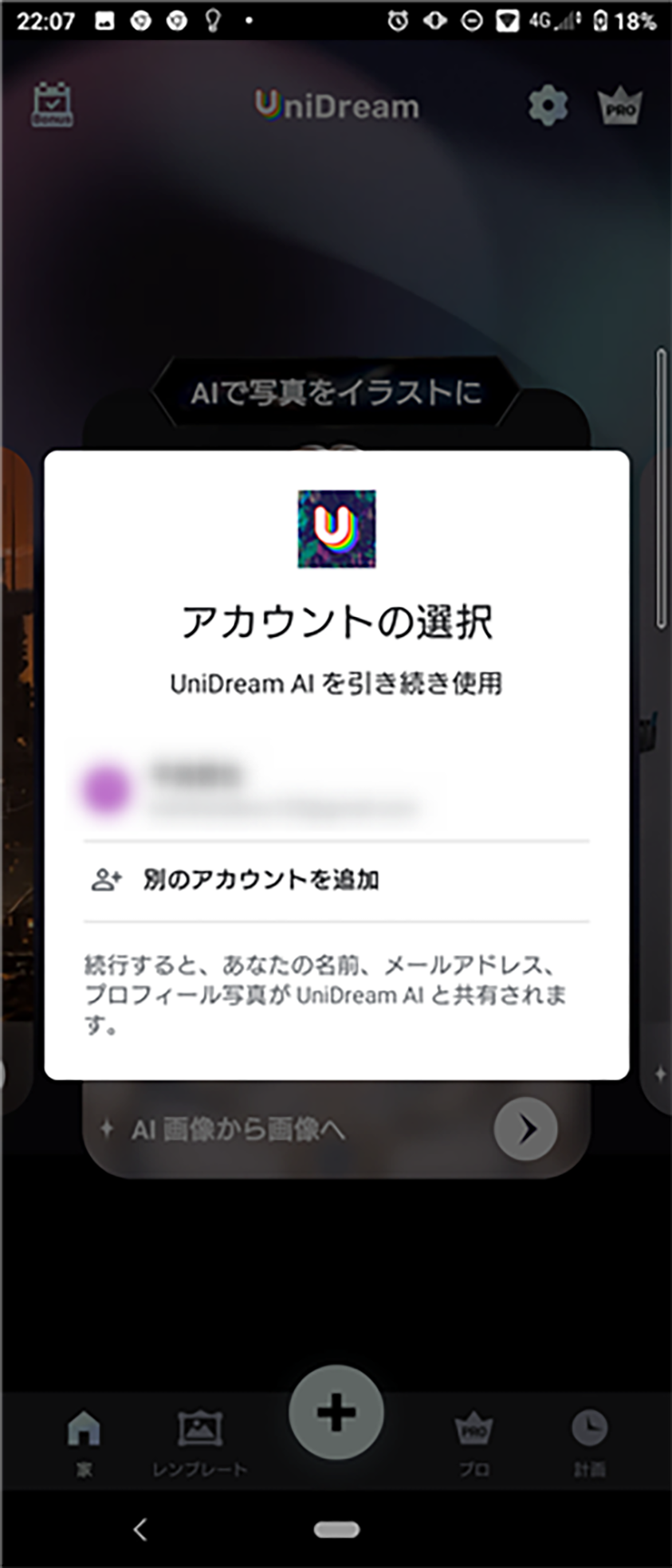
Task: Switch to the 計画 tab
Action: [589, 1441]
